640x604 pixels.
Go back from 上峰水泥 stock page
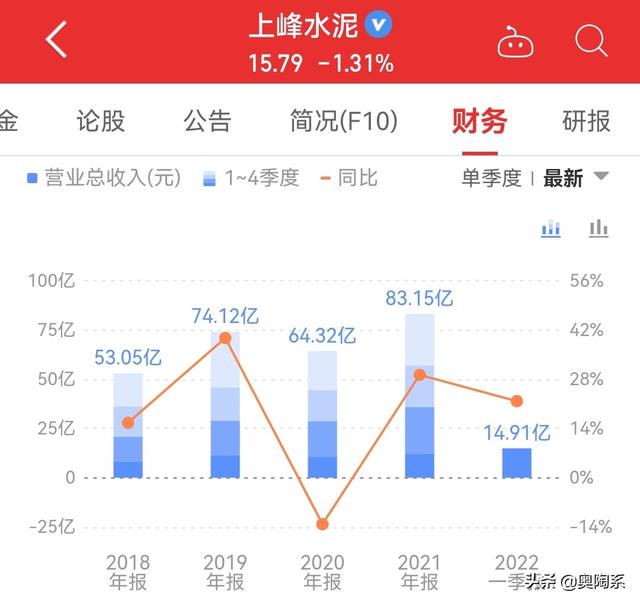(57, 41)
